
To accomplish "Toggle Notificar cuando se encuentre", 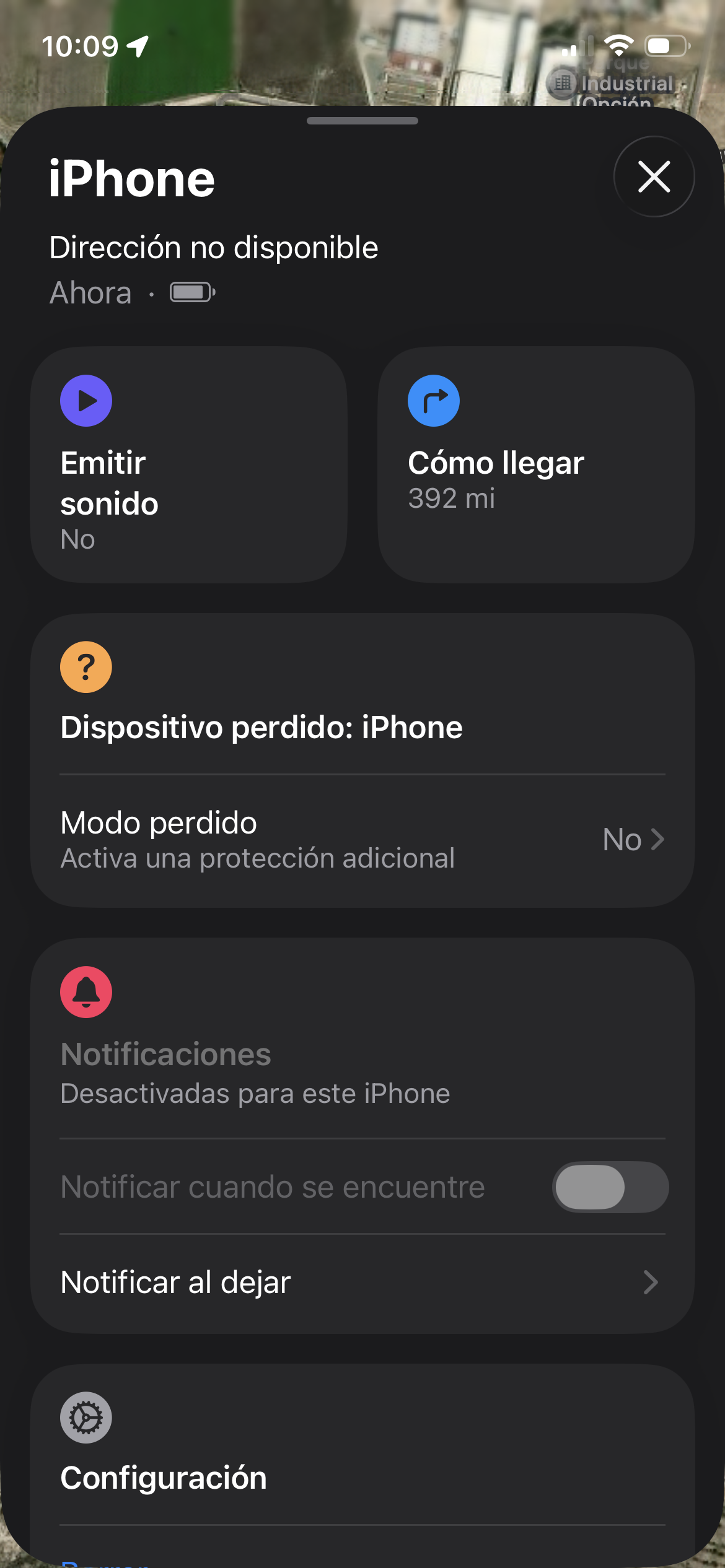I will pos(610,1187).
